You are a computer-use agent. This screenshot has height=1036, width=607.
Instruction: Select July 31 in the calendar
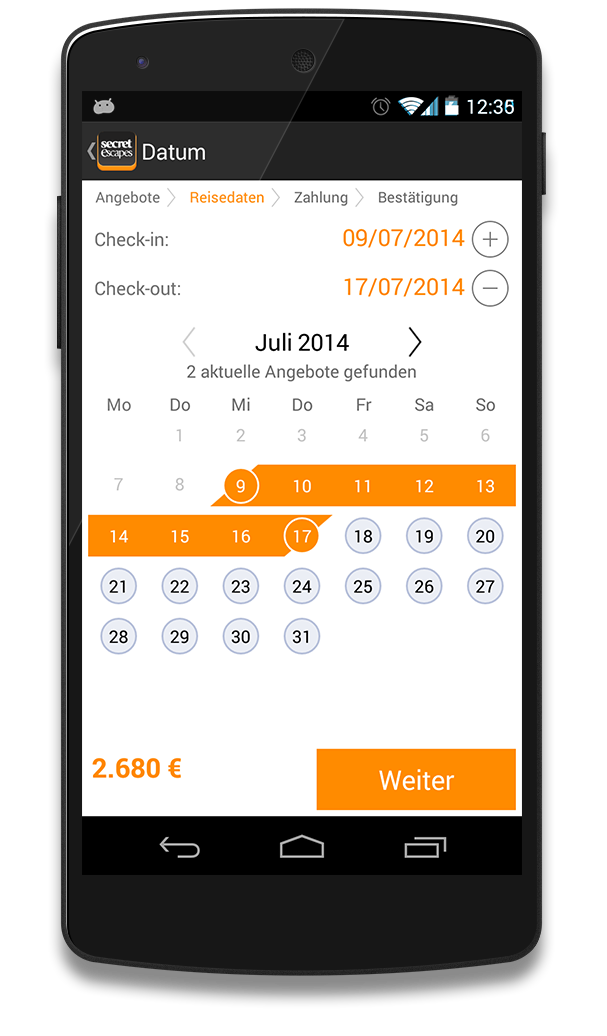(x=302, y=636)
